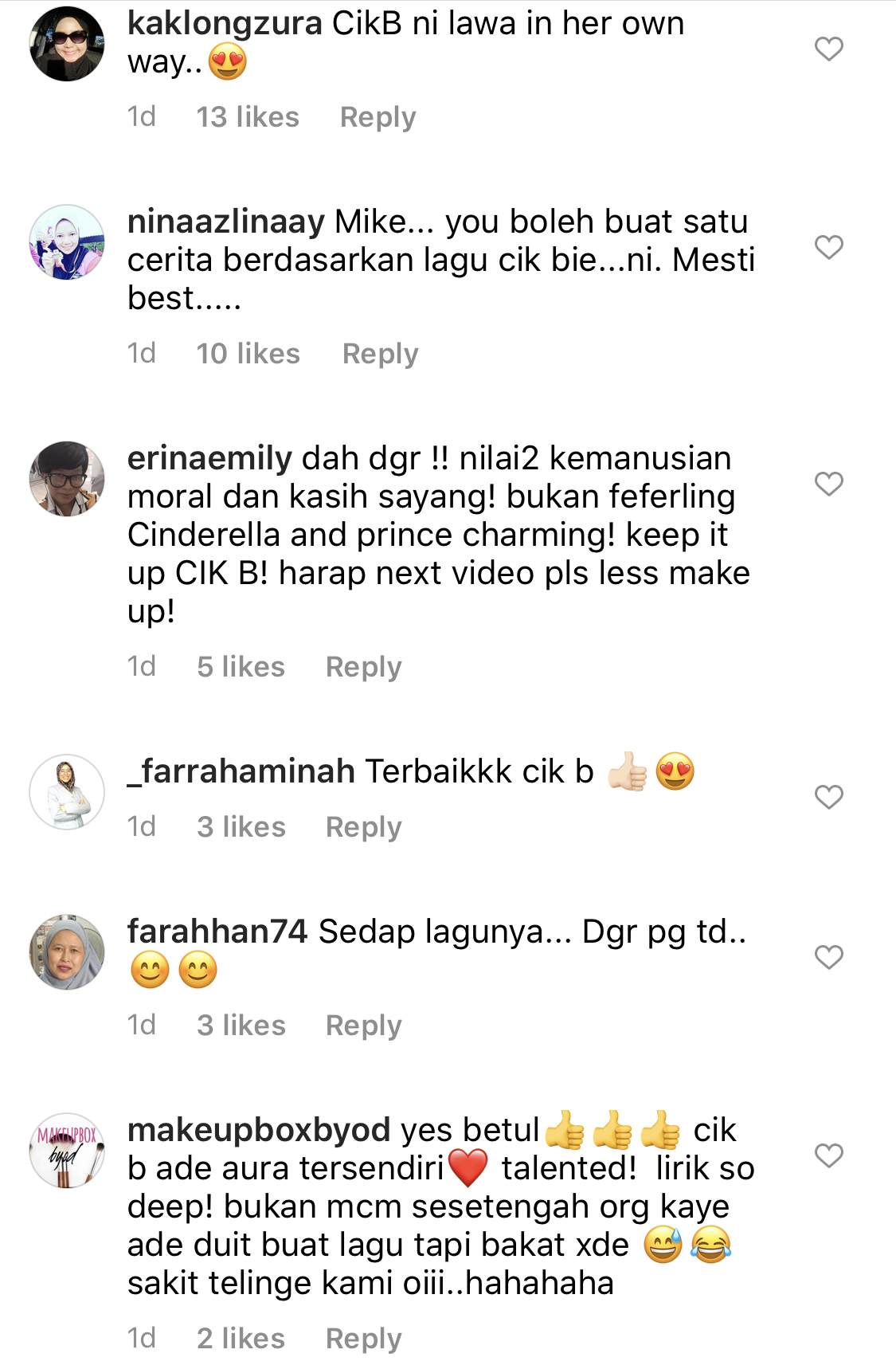Screen dimensions: 896x1369
Task: Open kaklongzura's profile picture
Action: click(67, 44)
